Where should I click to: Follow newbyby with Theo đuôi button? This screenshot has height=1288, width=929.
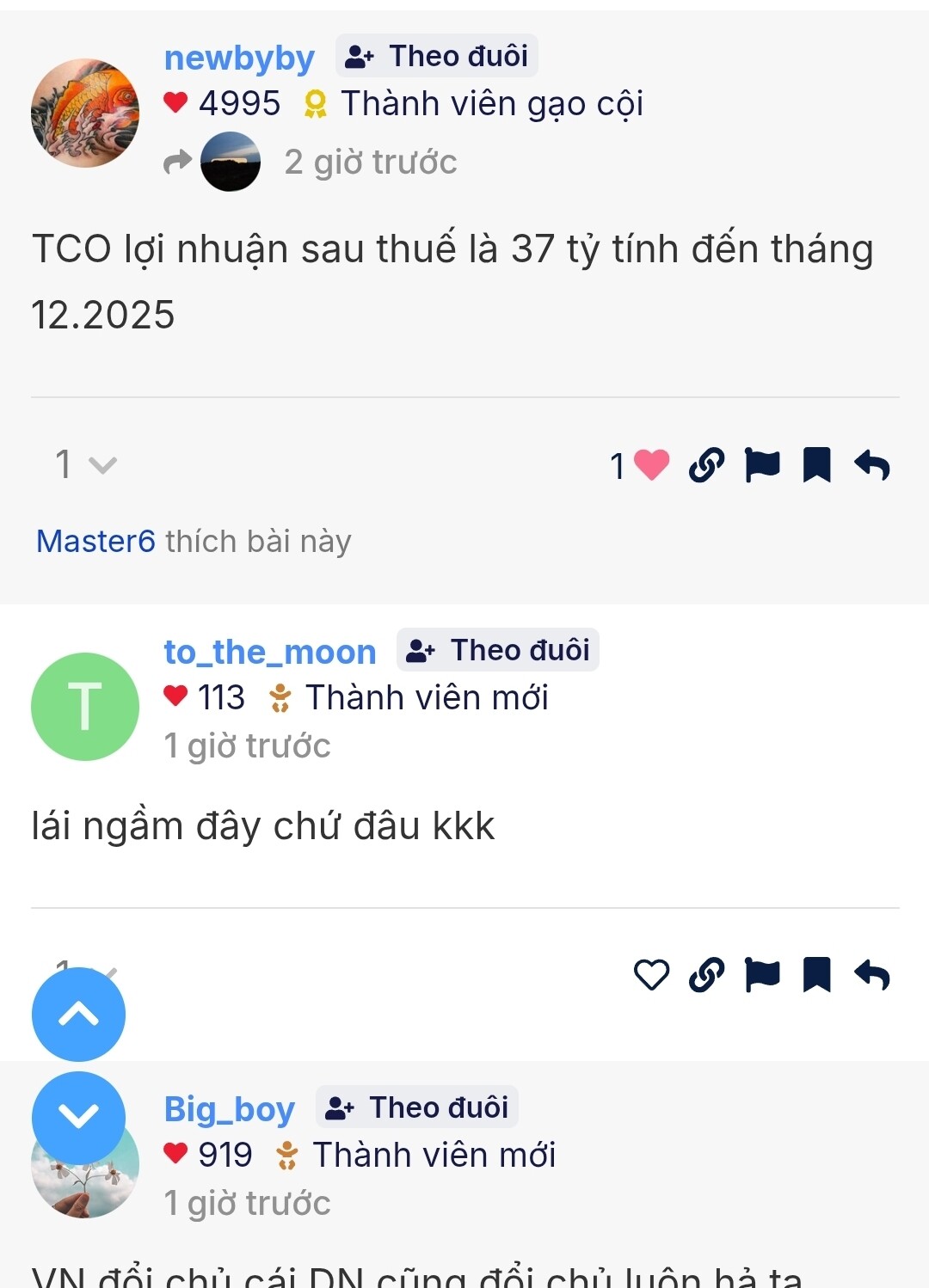click(437, 56)
